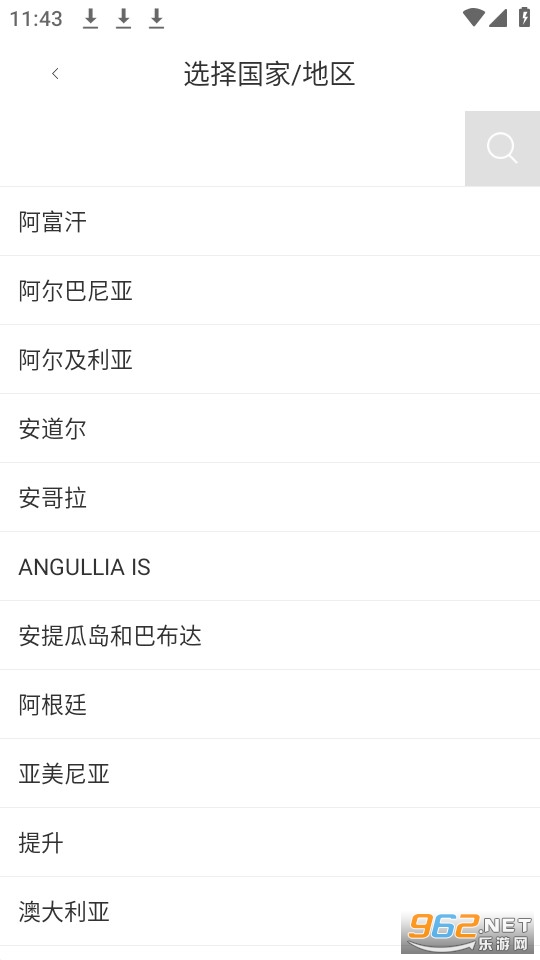This screenshot has height=960, width=540.
Task: Select 安提瓜岛和巴布达
Action: click(270, 636)
